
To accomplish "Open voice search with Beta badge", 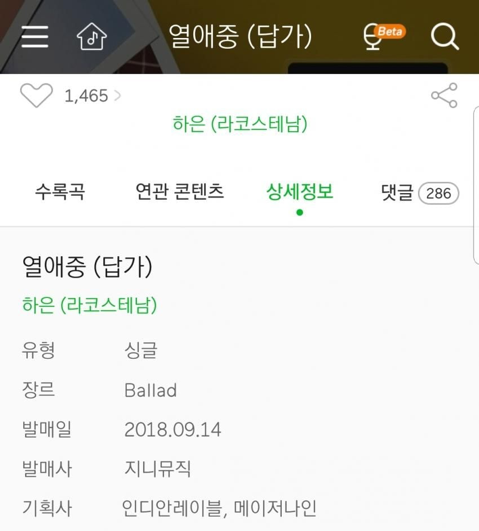I will point(383,37).
